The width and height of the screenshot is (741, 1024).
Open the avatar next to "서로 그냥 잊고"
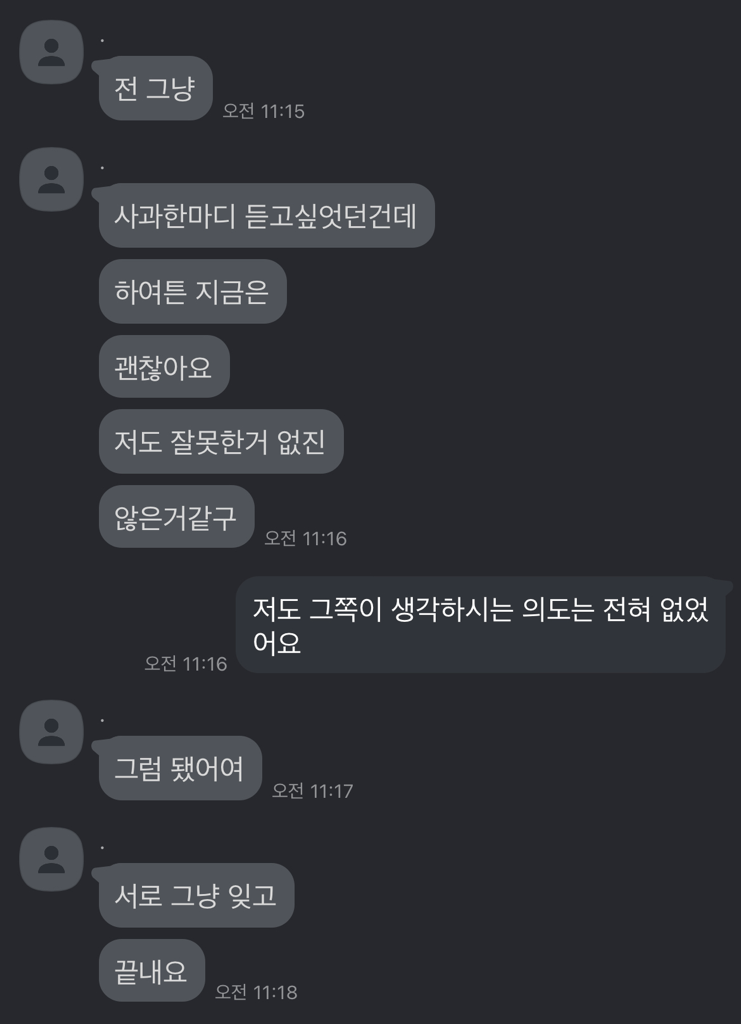[51, 859]
